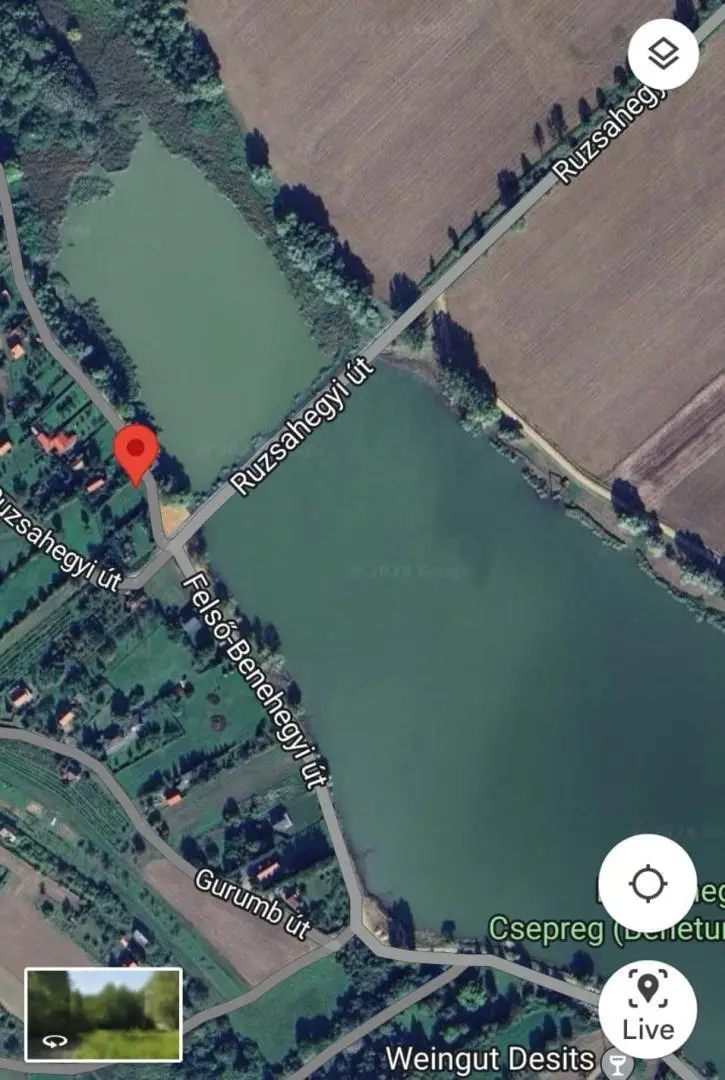Select the Ruzsahegyi út road label
Screen dimensions: 725x1080
point(302,425)
